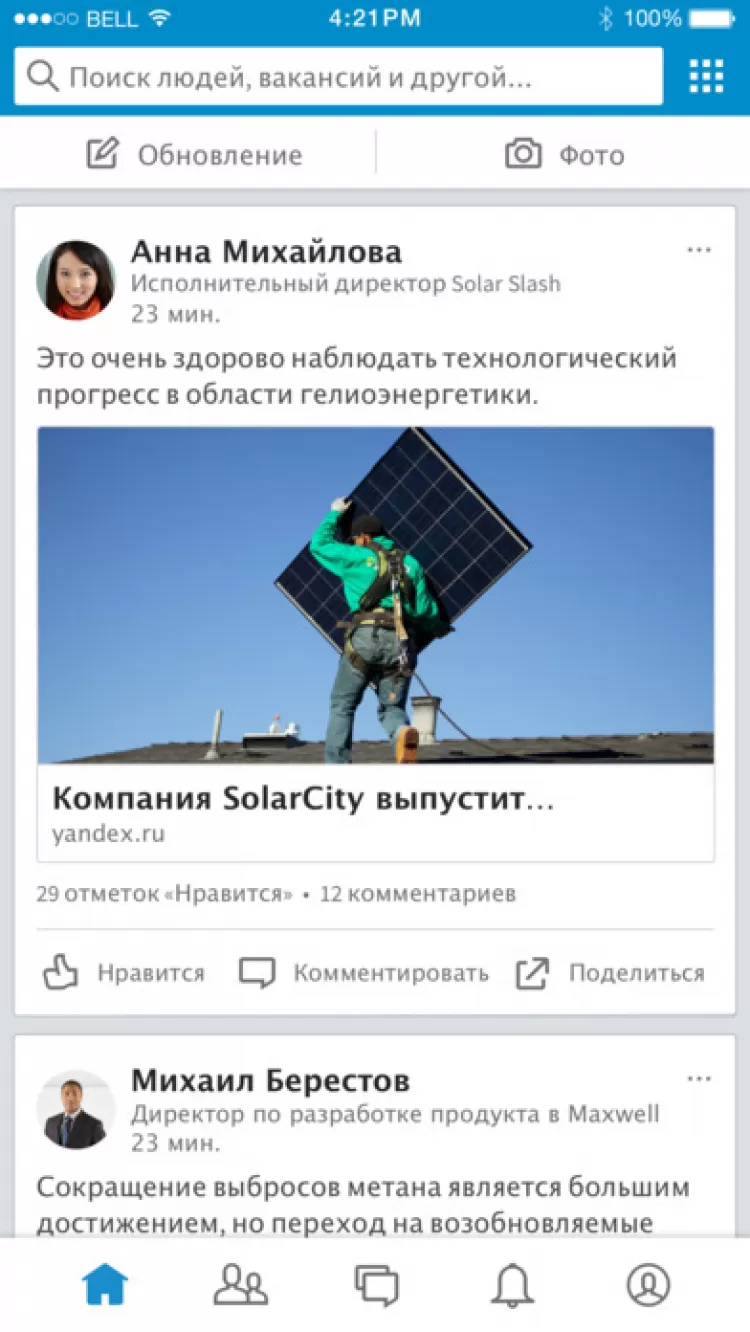Open the notifications bell tab
The height and width of the screenshot is (1332, 750).
[x=512, y=1285]
